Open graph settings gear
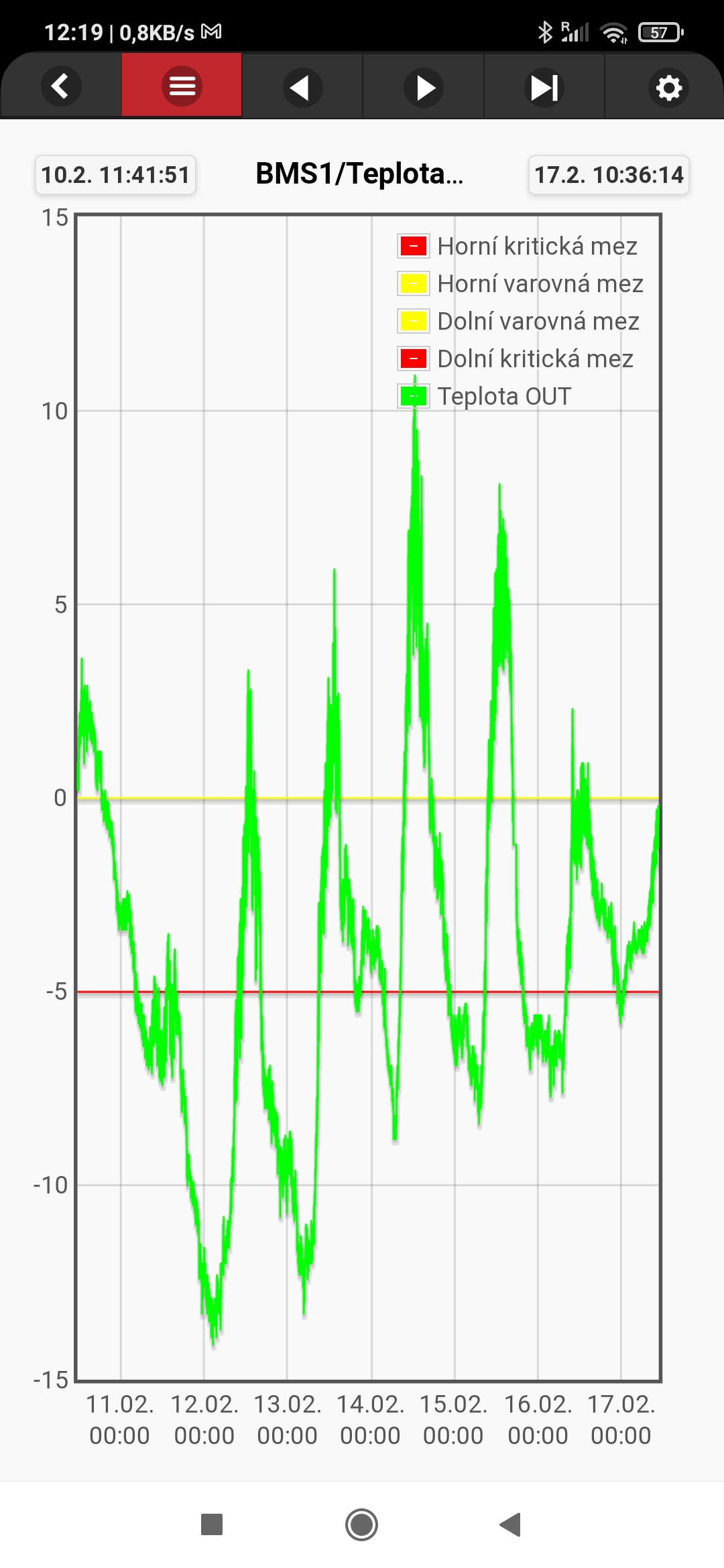Image resolution: width=724 pixels, height=1568 pixels. pyautogui.click(x=668, y=87)
